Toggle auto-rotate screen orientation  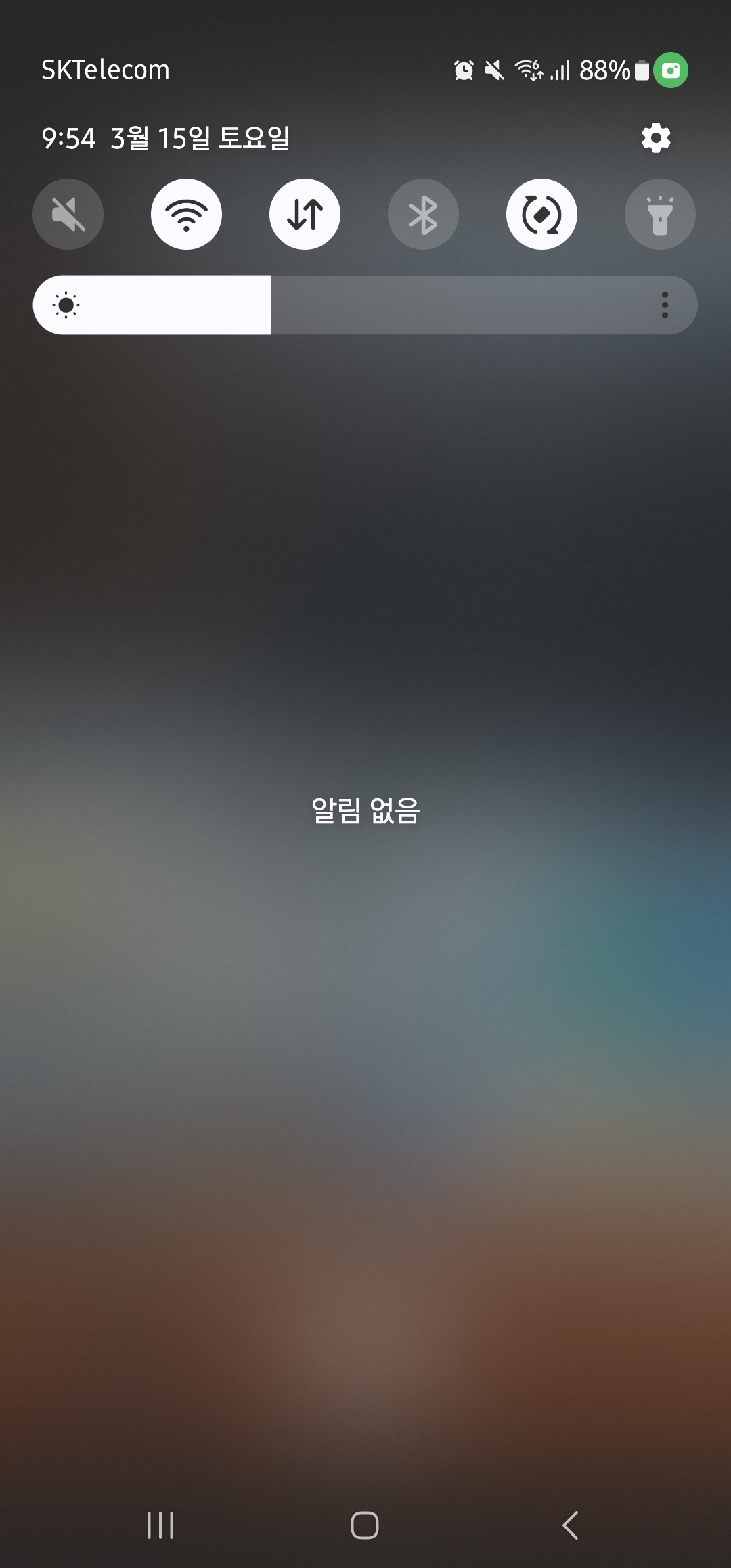541,214
